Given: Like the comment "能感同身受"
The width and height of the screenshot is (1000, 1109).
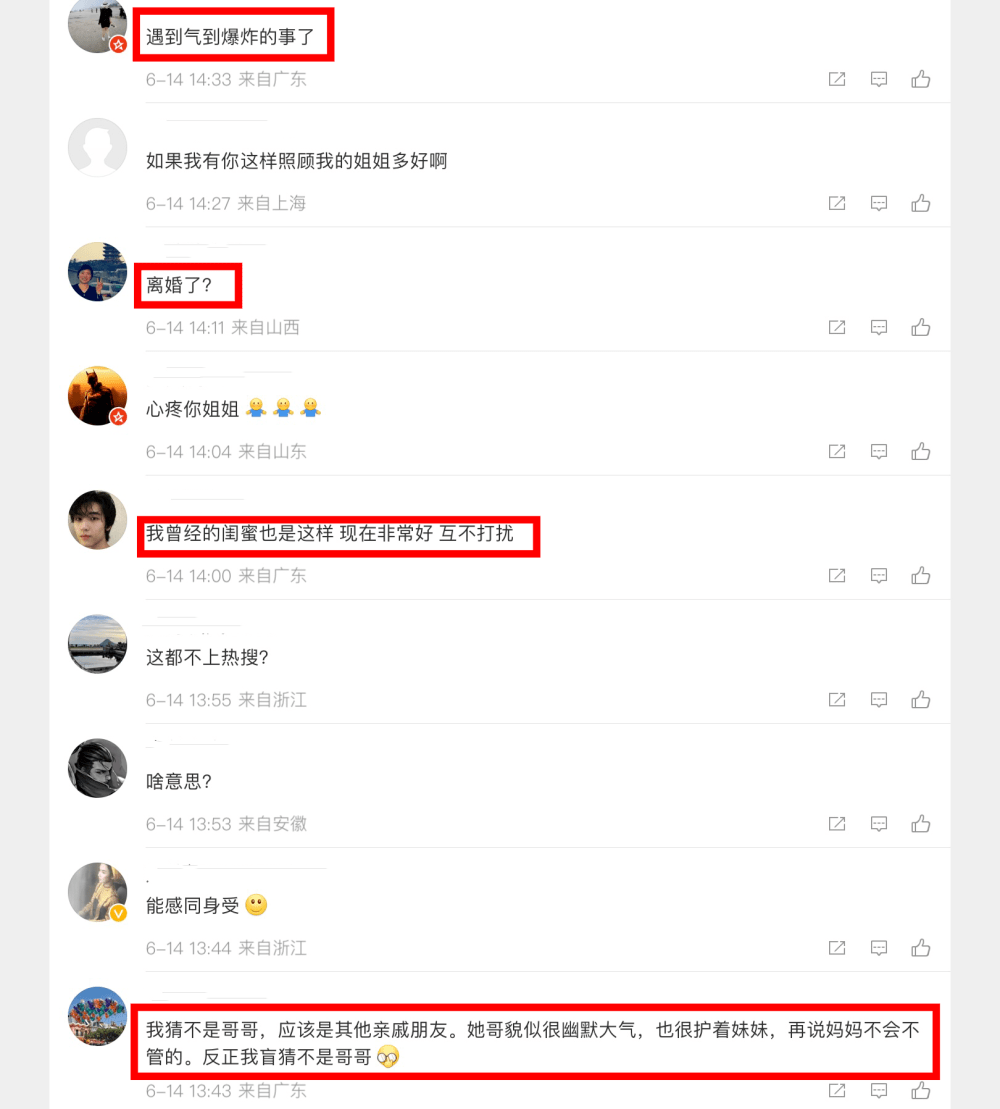Looking at the screenshot, I should coord(920,947).
